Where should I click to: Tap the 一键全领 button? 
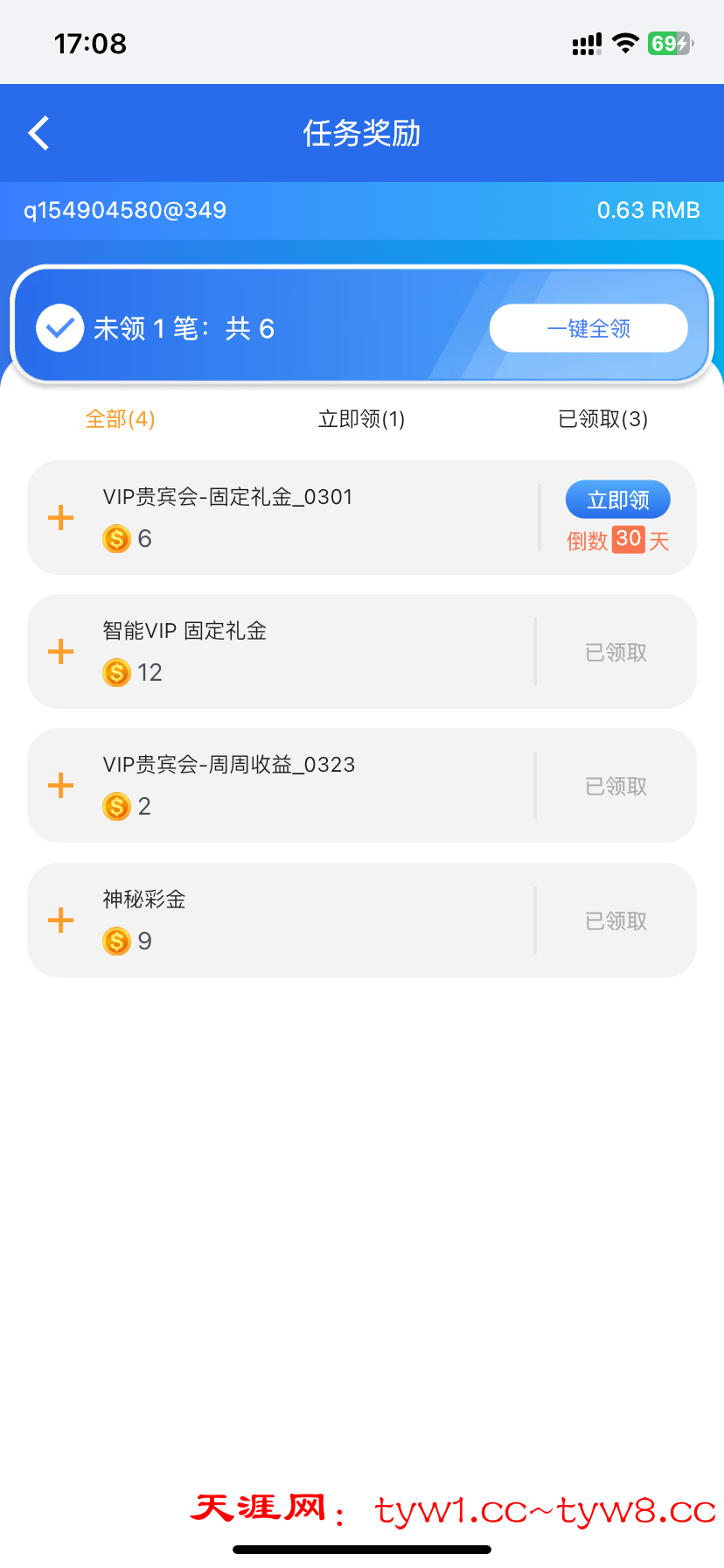tap(588, 329)
